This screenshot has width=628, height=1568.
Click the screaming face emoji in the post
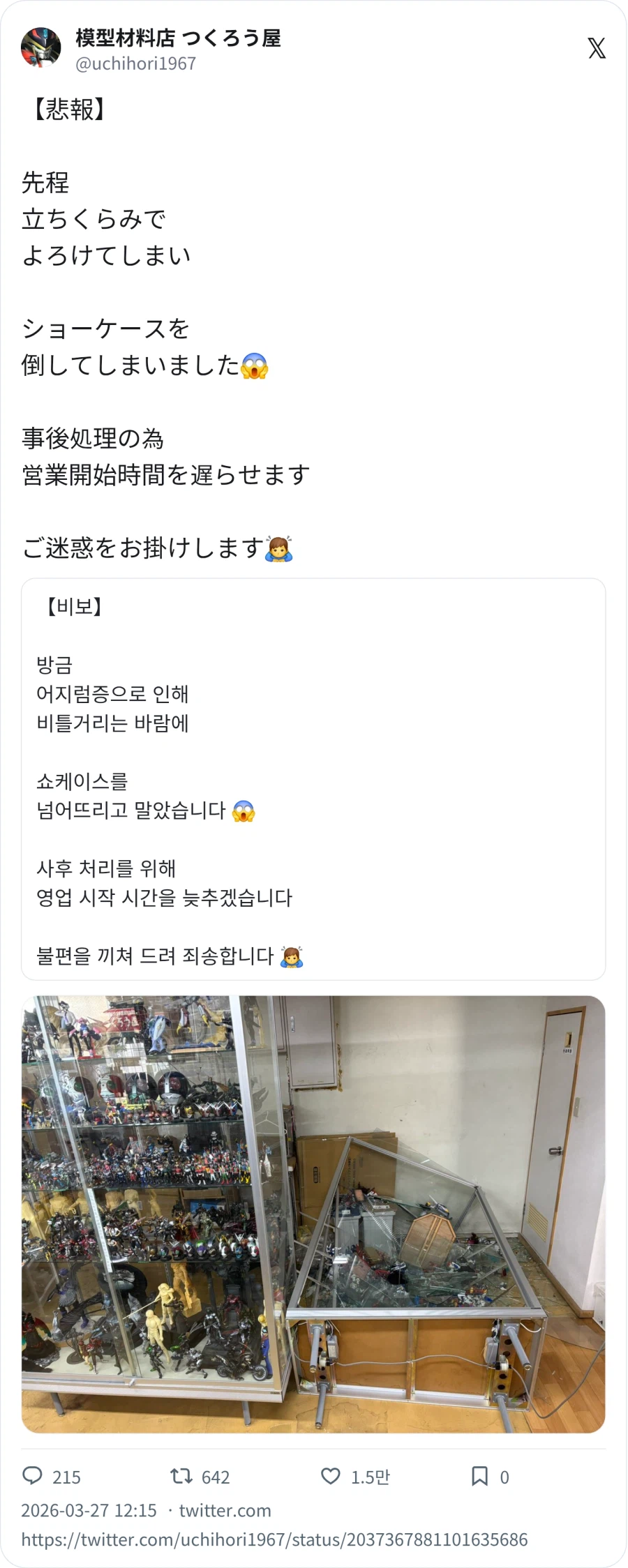255,363
